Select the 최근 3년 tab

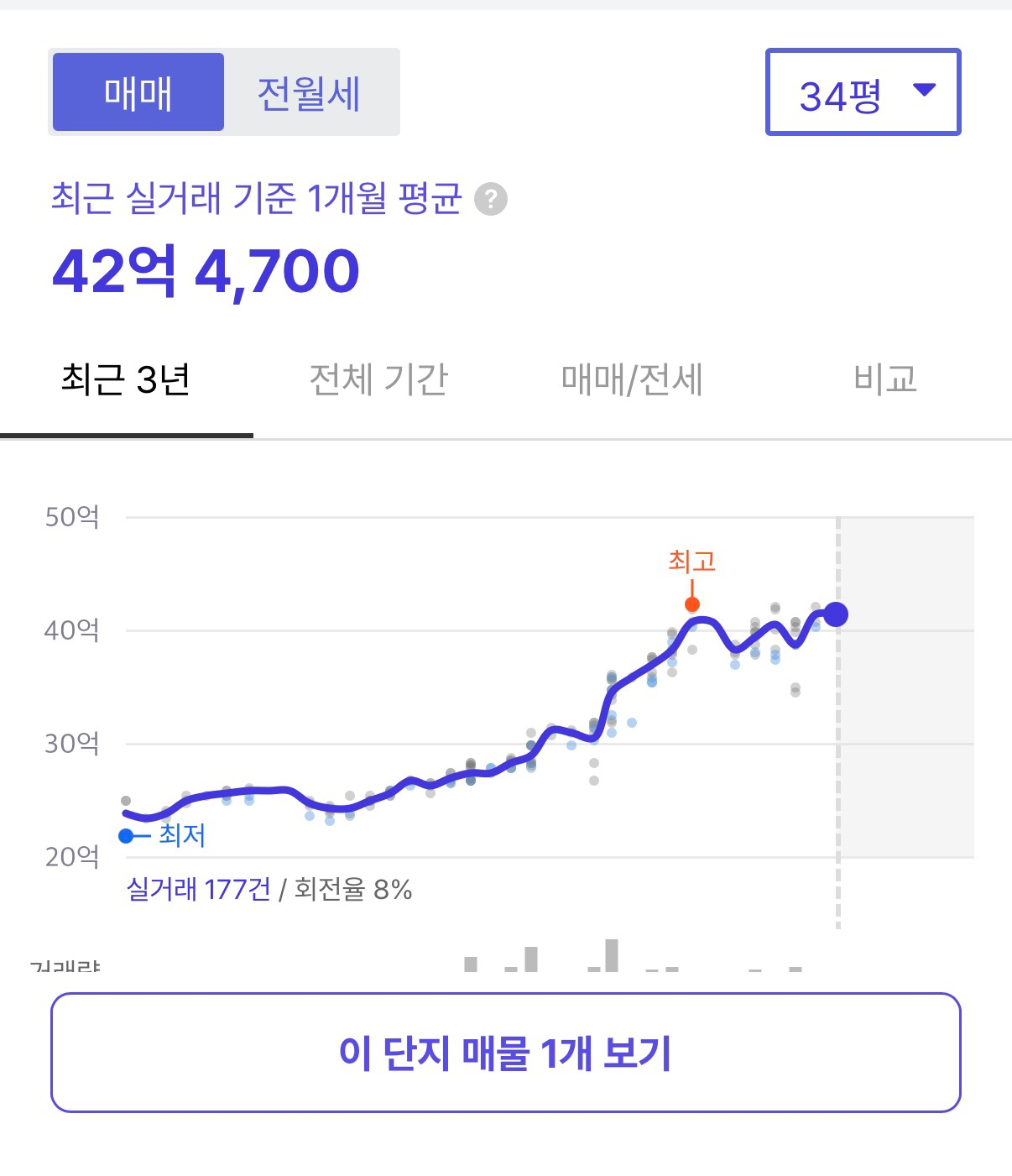pos(126,379)
